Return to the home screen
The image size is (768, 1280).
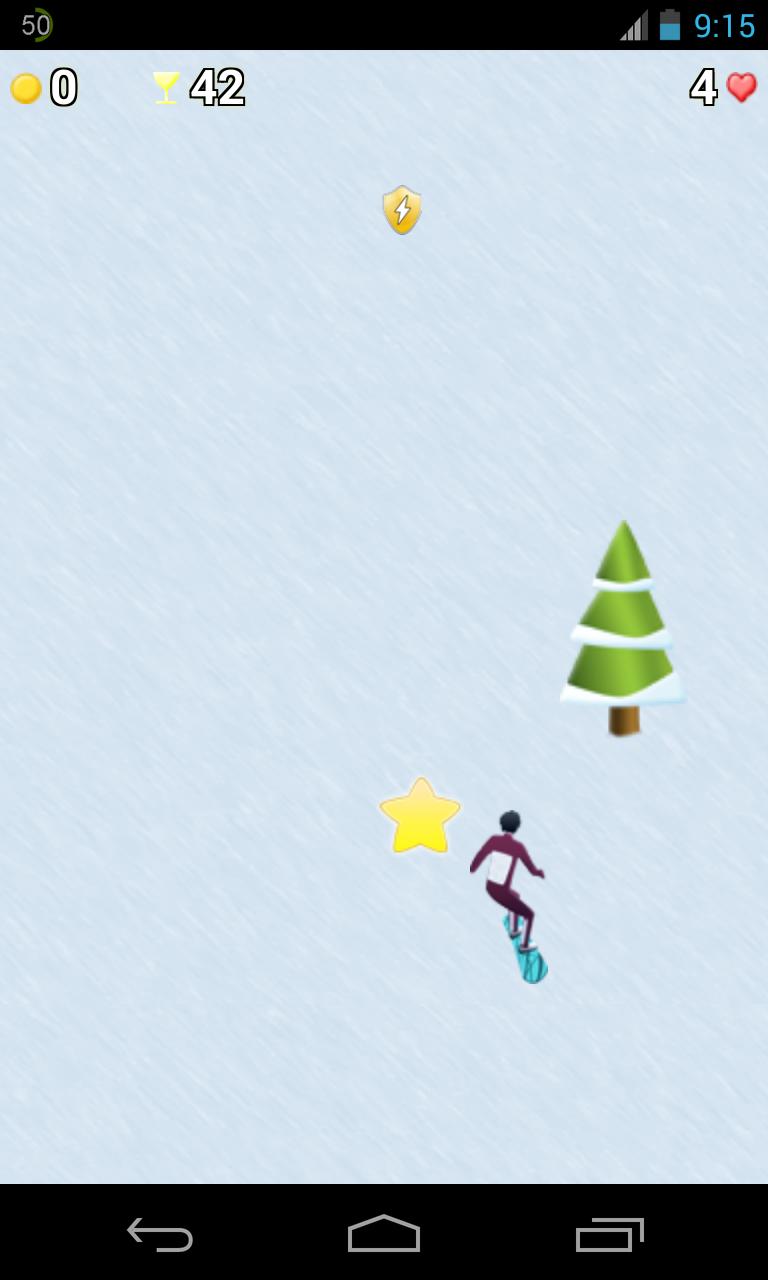point(384,1234)
